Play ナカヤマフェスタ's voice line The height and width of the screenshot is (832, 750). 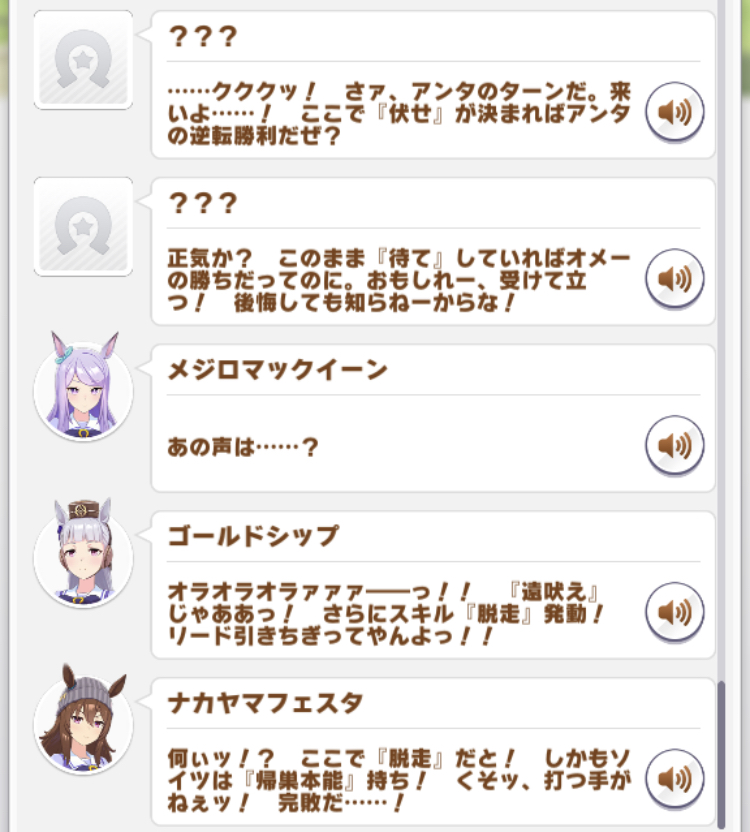pyautogui.click(x=675, y=777)
